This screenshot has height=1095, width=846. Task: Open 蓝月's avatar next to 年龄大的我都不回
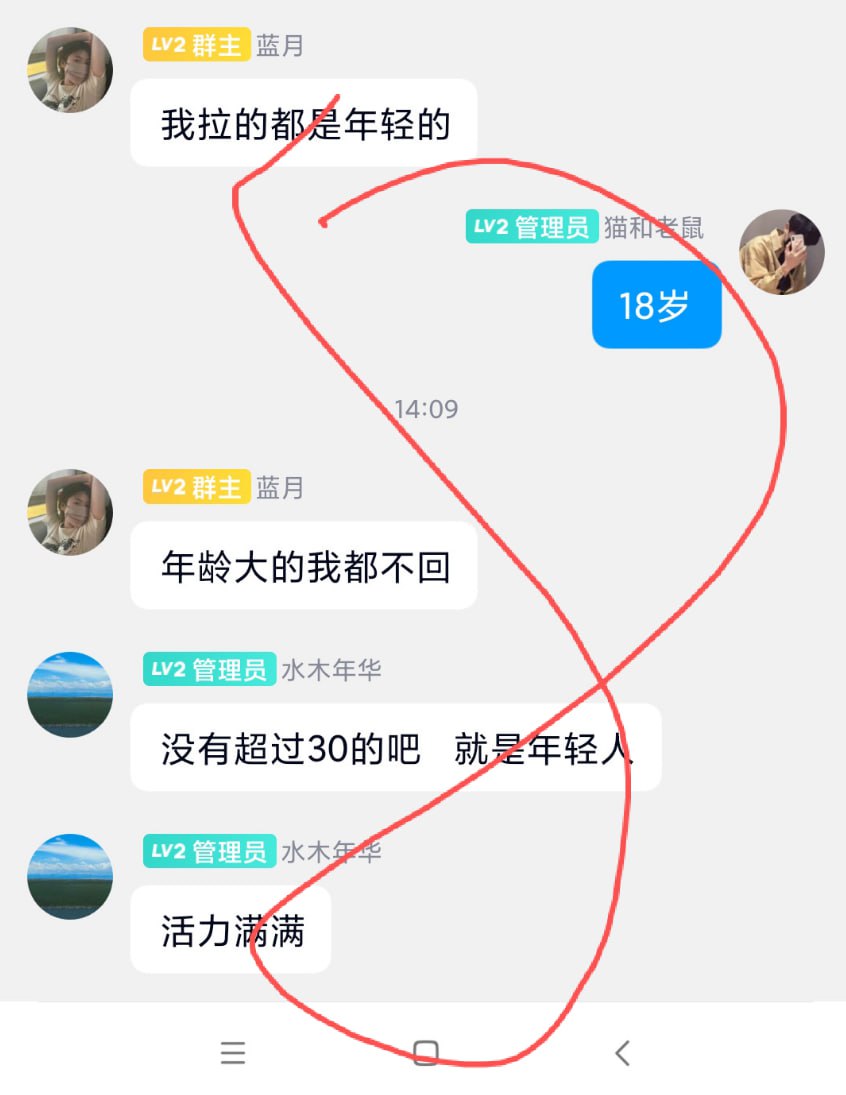[69, 512]
